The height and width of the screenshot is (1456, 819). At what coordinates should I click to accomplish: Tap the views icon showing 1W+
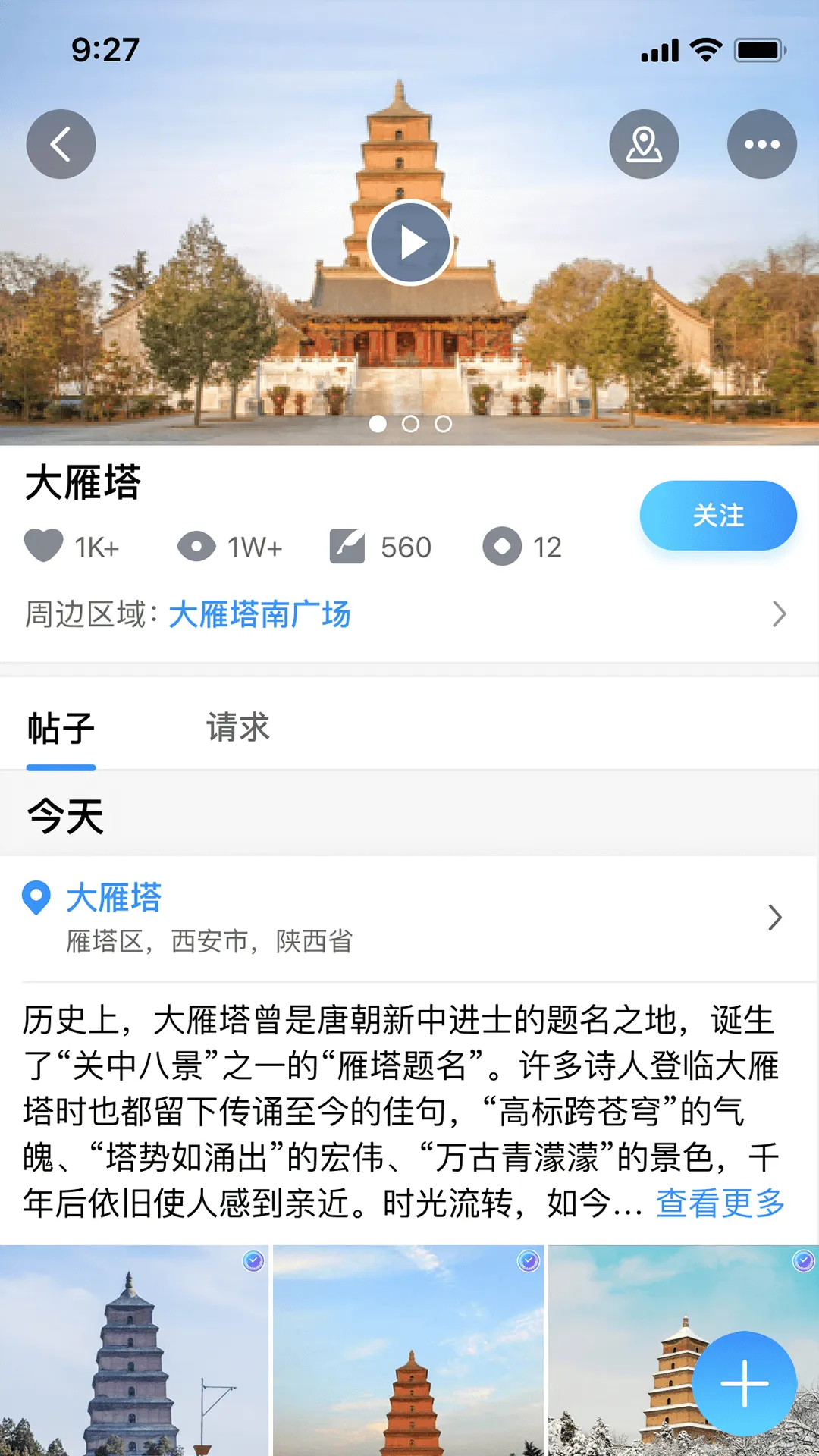click(x=197, y=546)
